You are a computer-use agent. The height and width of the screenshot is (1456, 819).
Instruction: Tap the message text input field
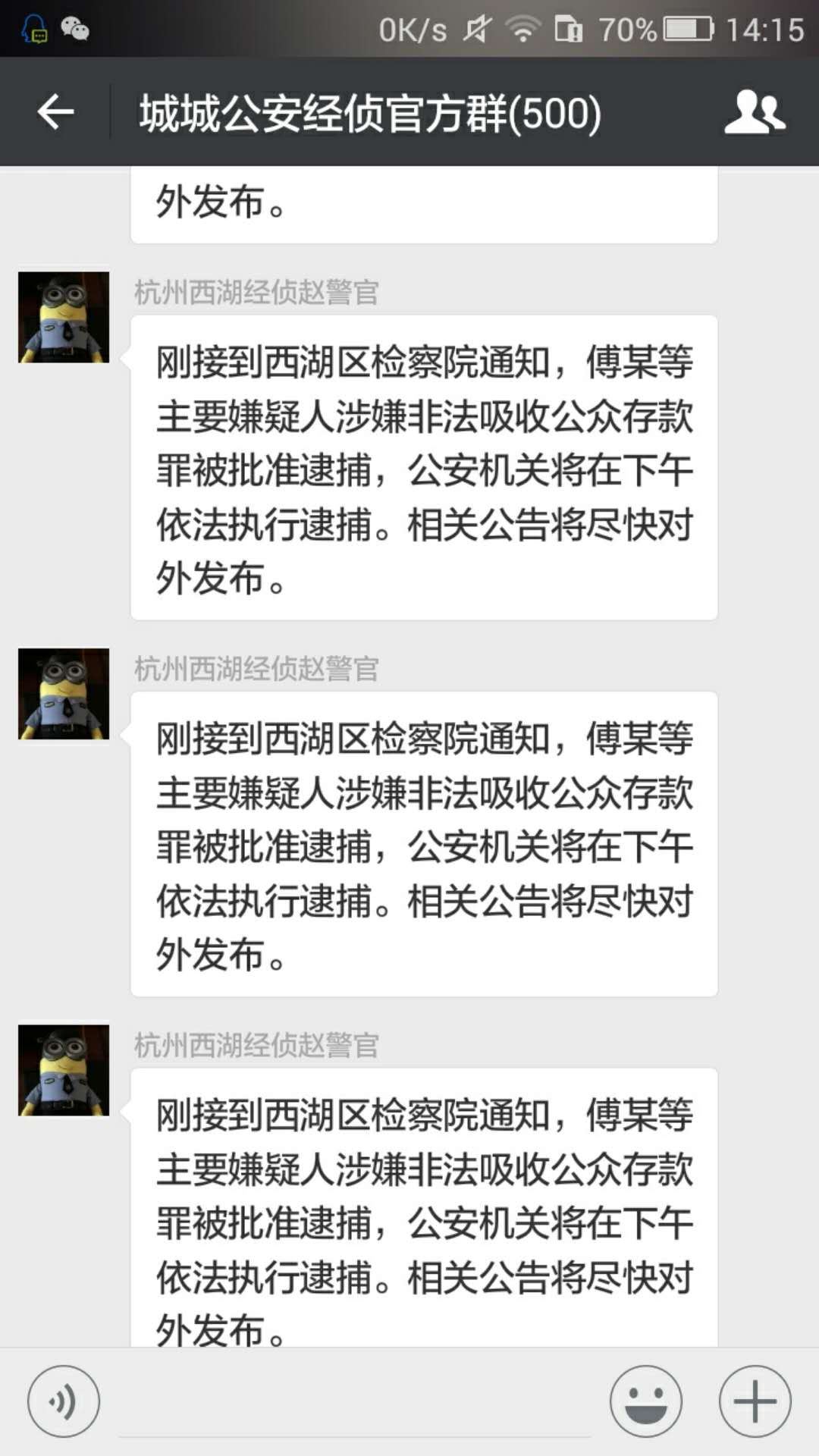coord(353,1403)
